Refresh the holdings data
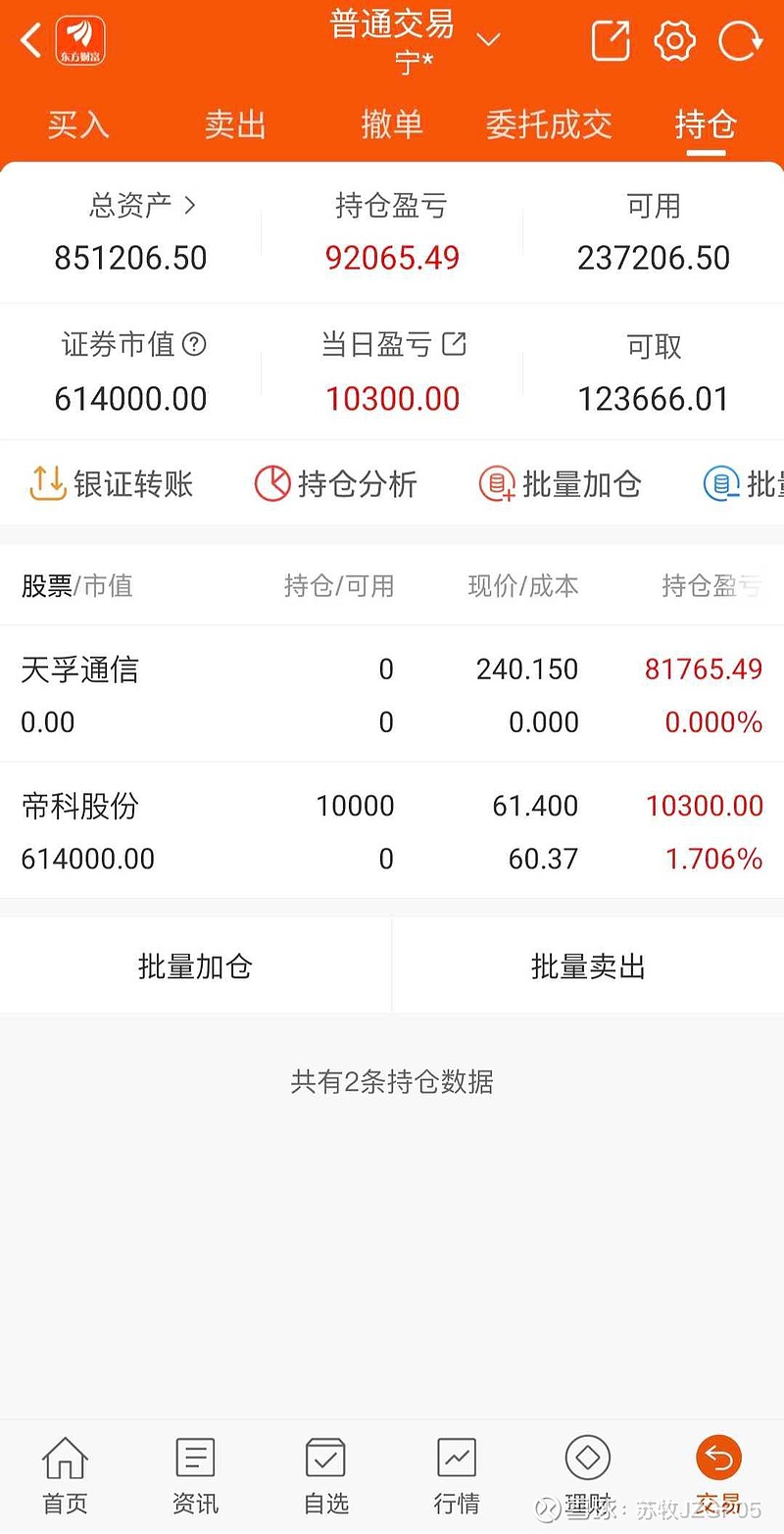The width and height of the screenshot is (784, 1534). click(739, 41)
